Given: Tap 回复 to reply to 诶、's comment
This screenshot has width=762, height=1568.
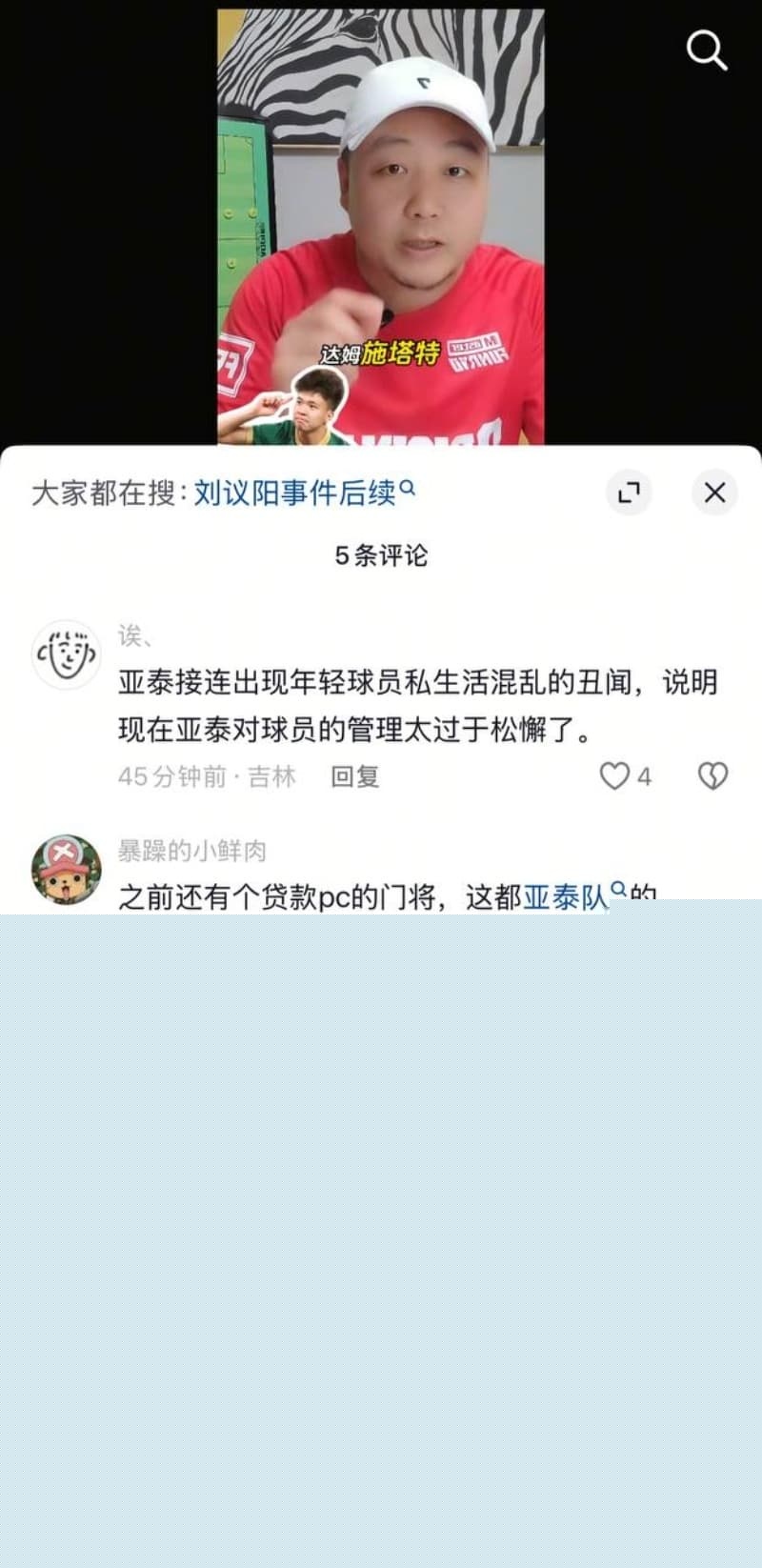Looking at the screenshot, I should pos(354,776).
